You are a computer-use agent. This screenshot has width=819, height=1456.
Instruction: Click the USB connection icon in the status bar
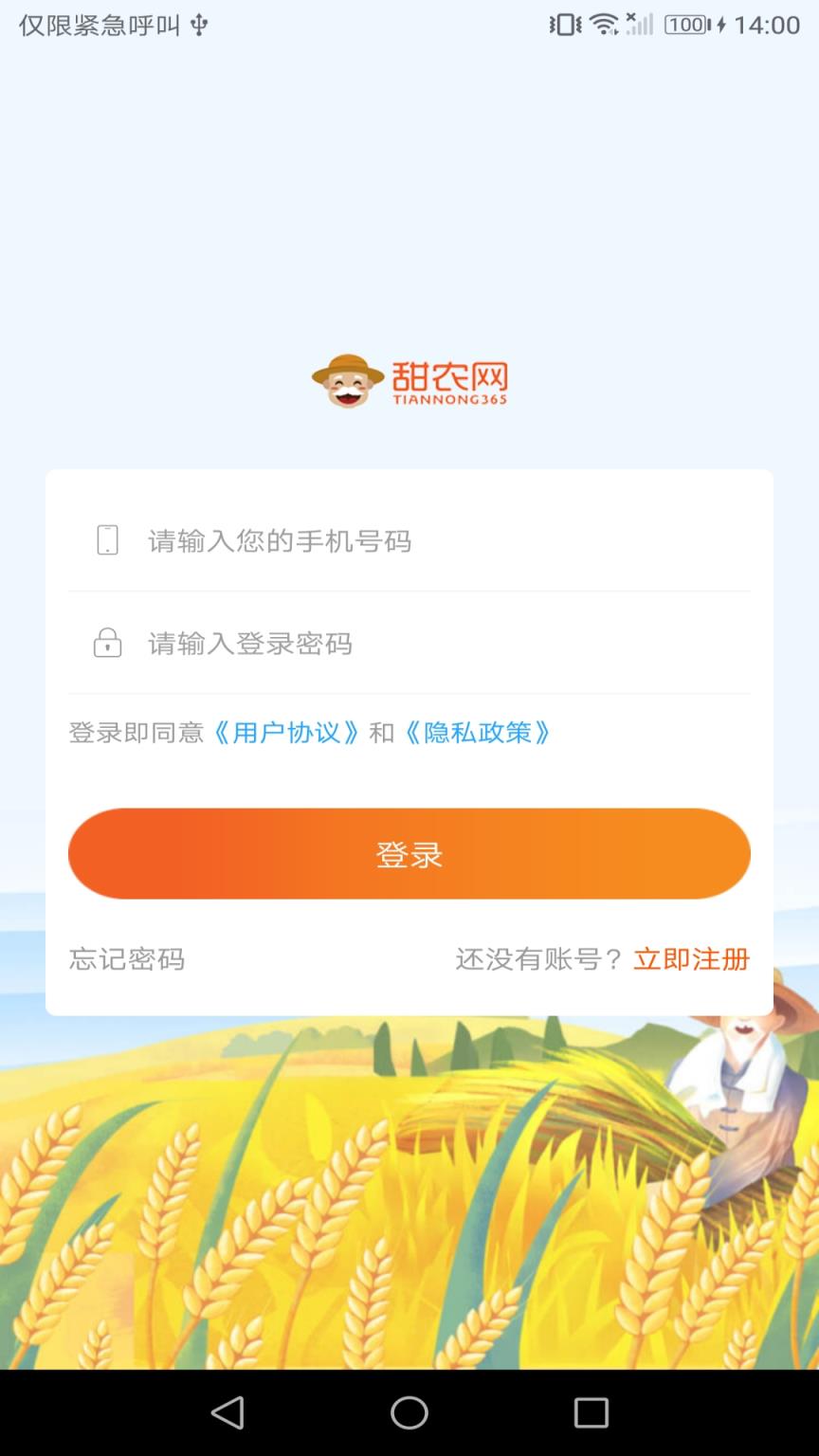(198, 25)
